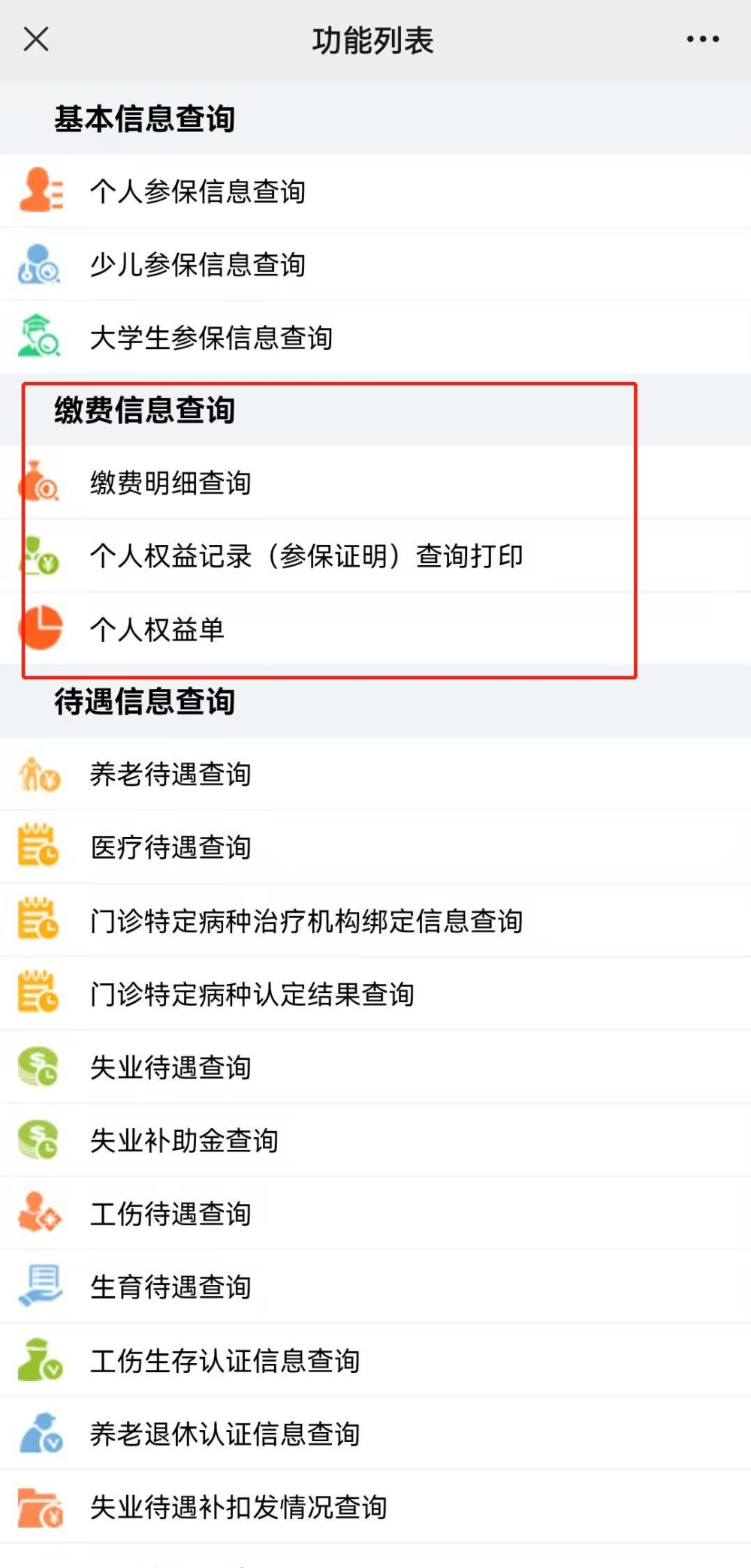The image size is (751, 1568).
Task: Open 养老待遇查询
Action: click(375, 774)
